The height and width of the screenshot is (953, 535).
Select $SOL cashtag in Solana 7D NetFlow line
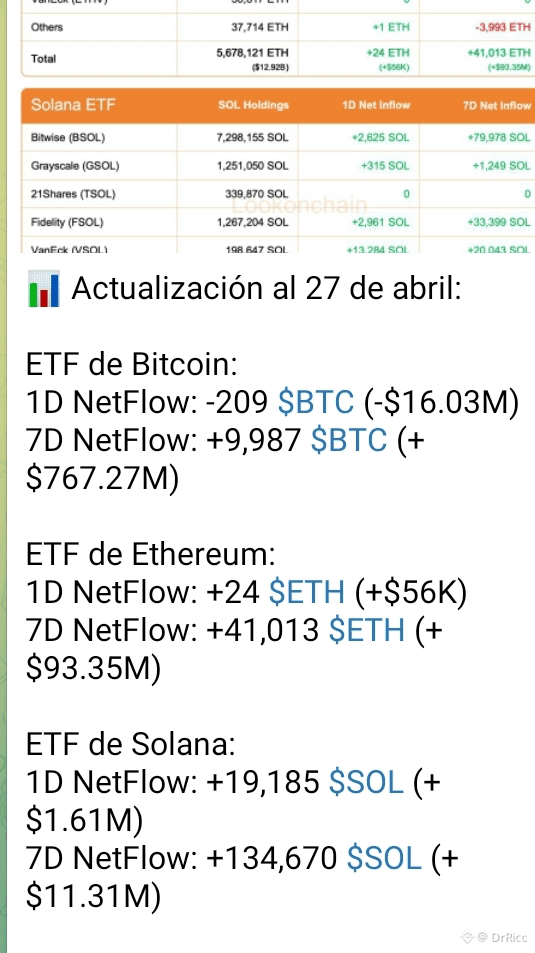[x=384, y=858]
